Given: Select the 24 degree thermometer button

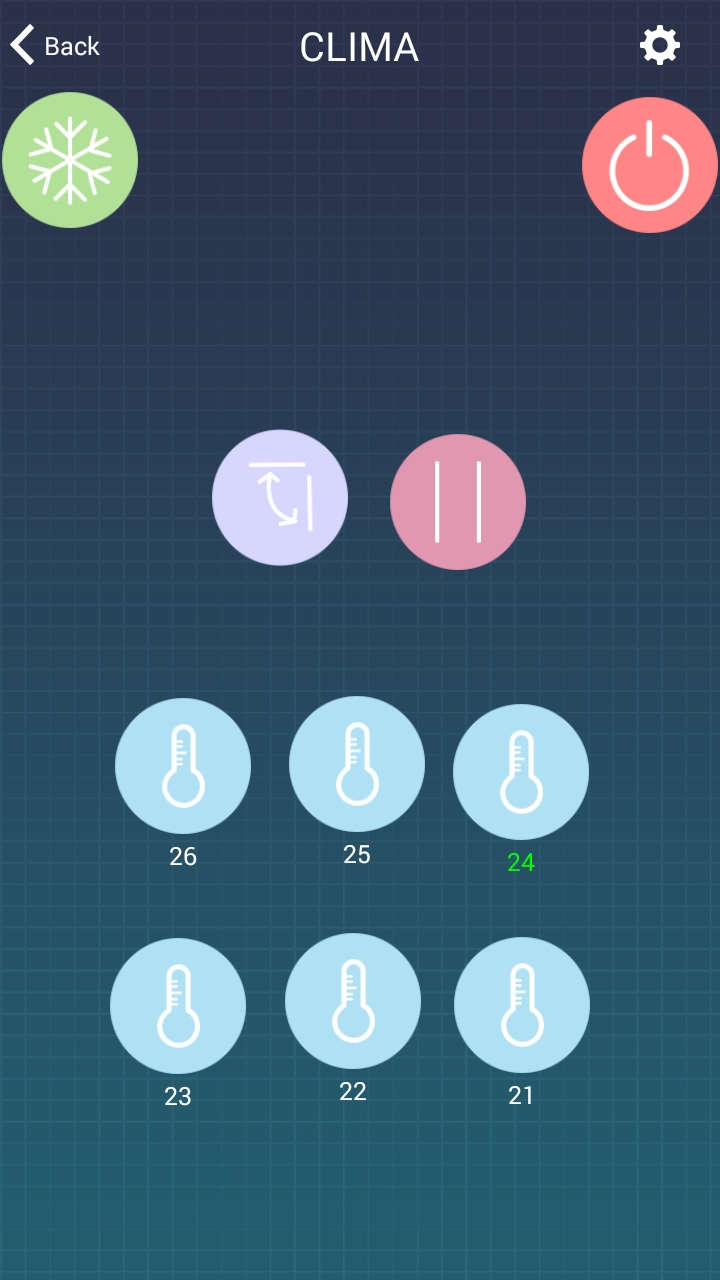Looking at the screenshot, I should [x=521, y=772].
